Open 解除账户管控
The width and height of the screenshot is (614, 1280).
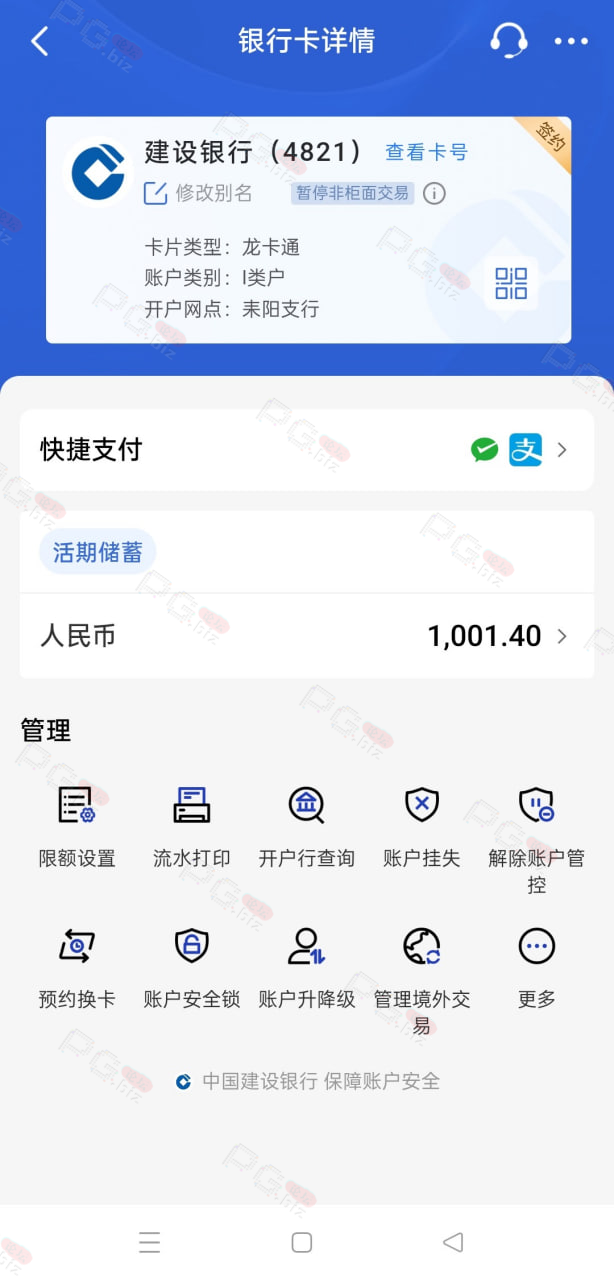point(537,839)
